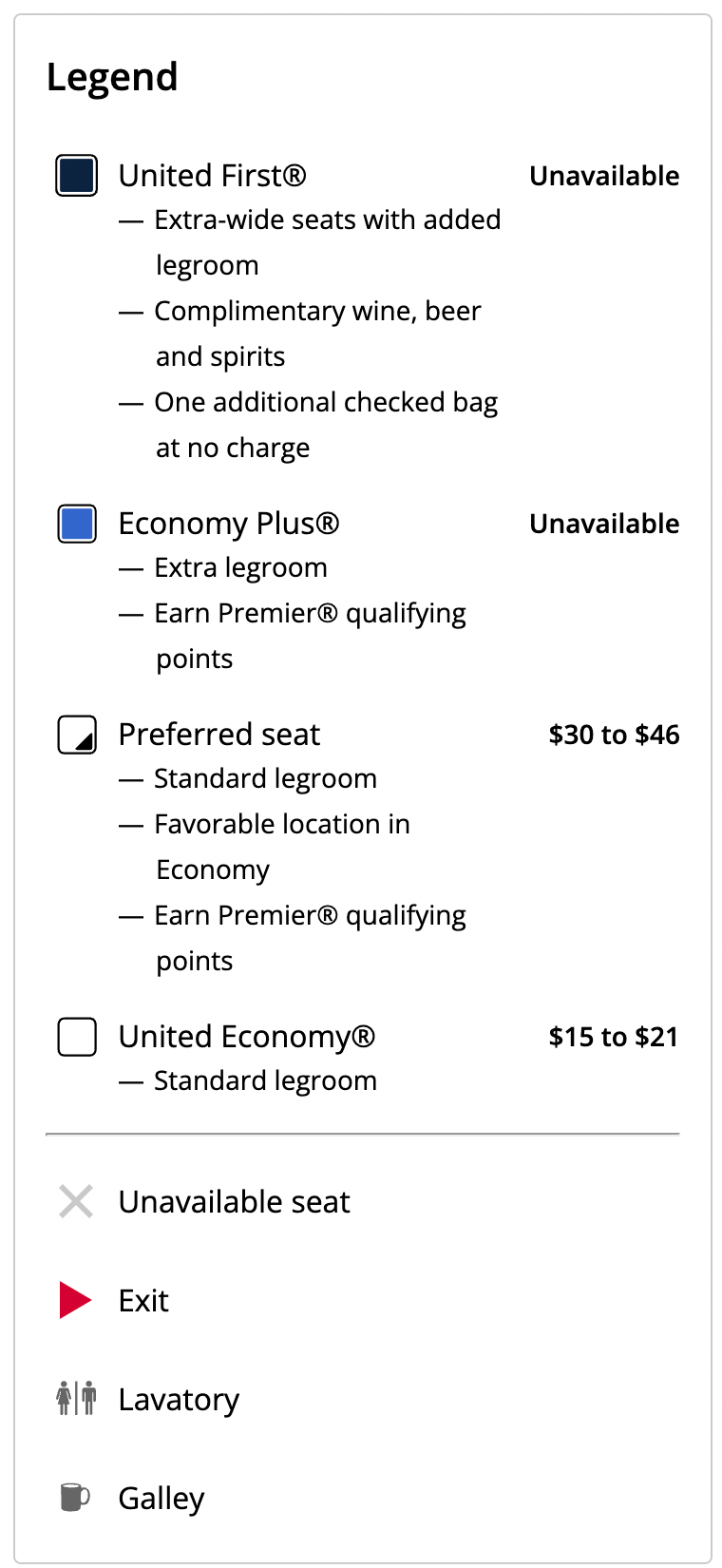Click the navy United First color swatch
The width and height of the screenshot is (722, 1568).
coord(76,175)
